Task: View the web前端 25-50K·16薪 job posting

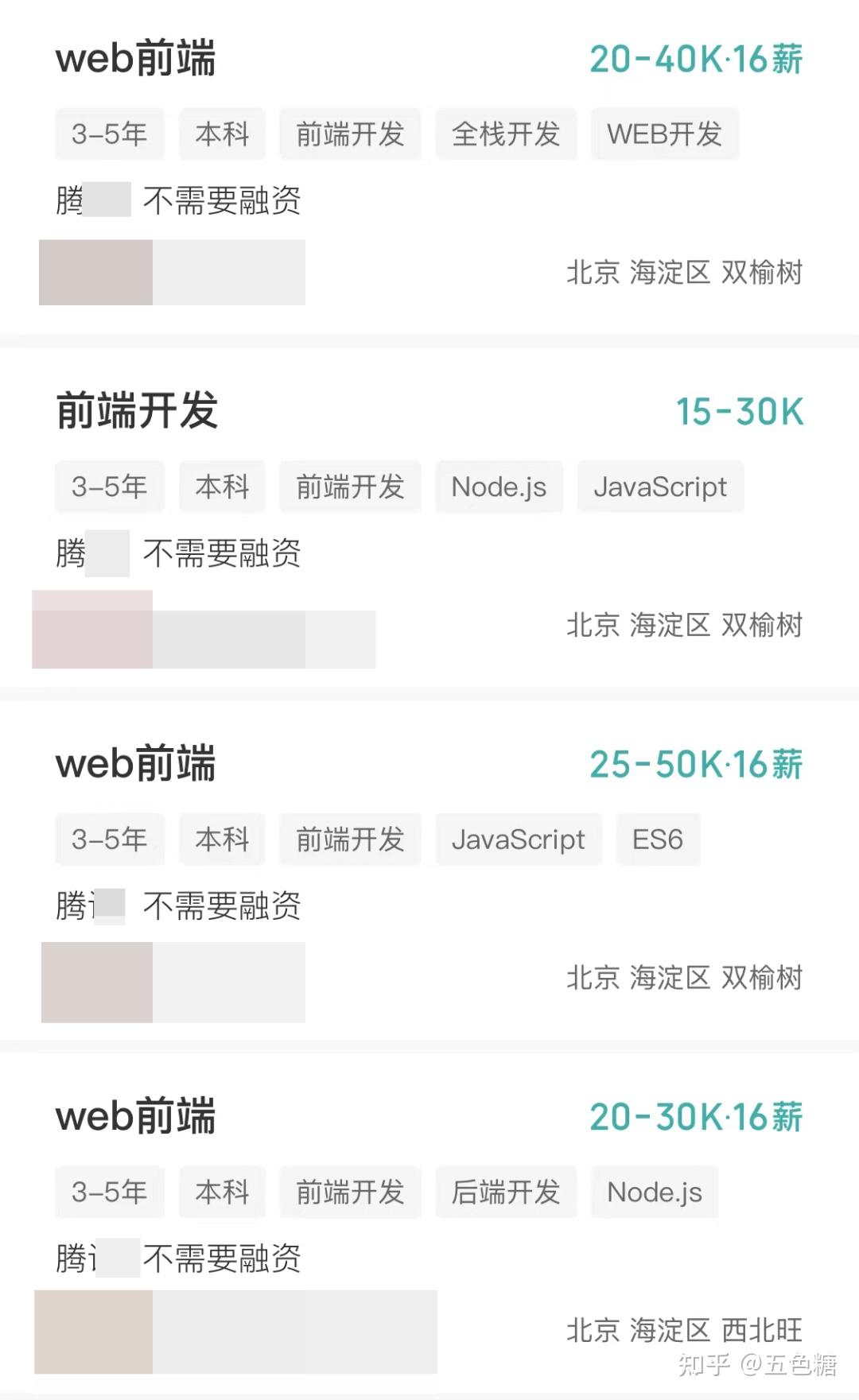Action: coord(135,764)
